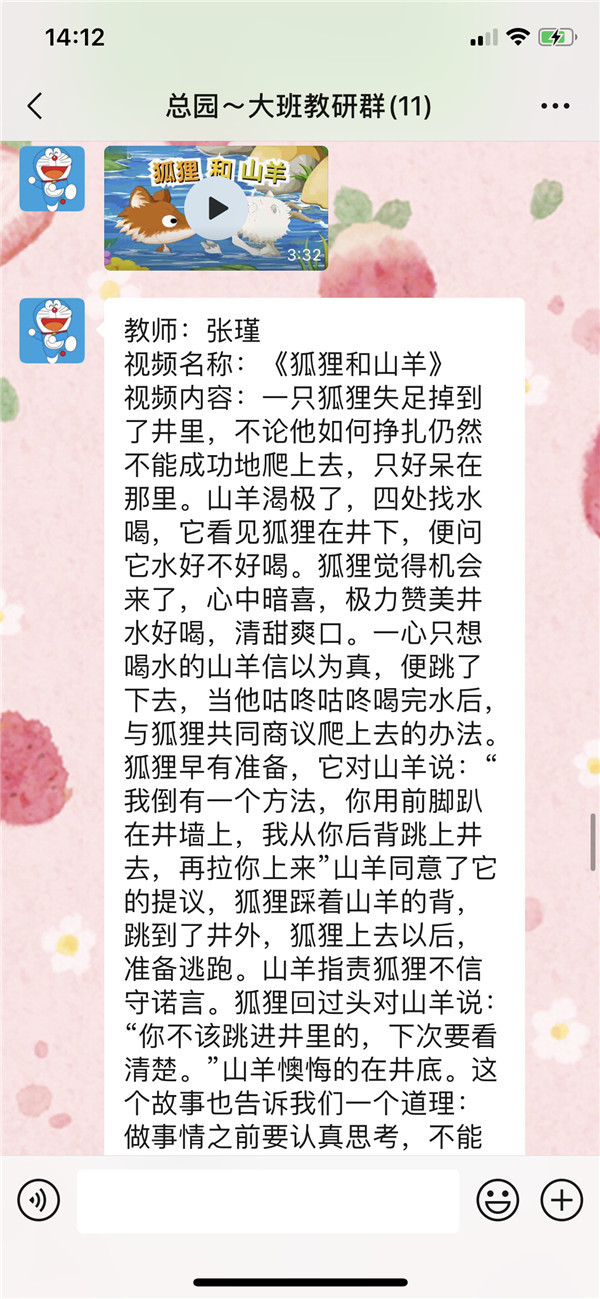Image resolution: width=600 pixels, height=1299 pixels.
Task: Open the sender avatar beside the text message
Action: point(52,330)
